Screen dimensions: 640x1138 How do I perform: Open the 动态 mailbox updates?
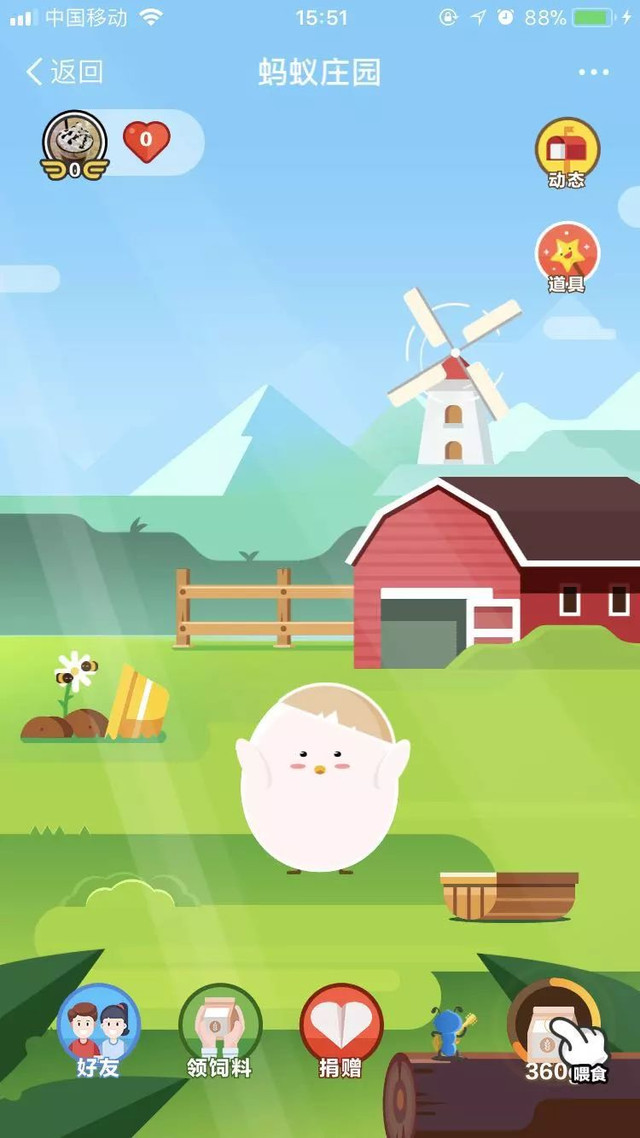click(567, 152)
